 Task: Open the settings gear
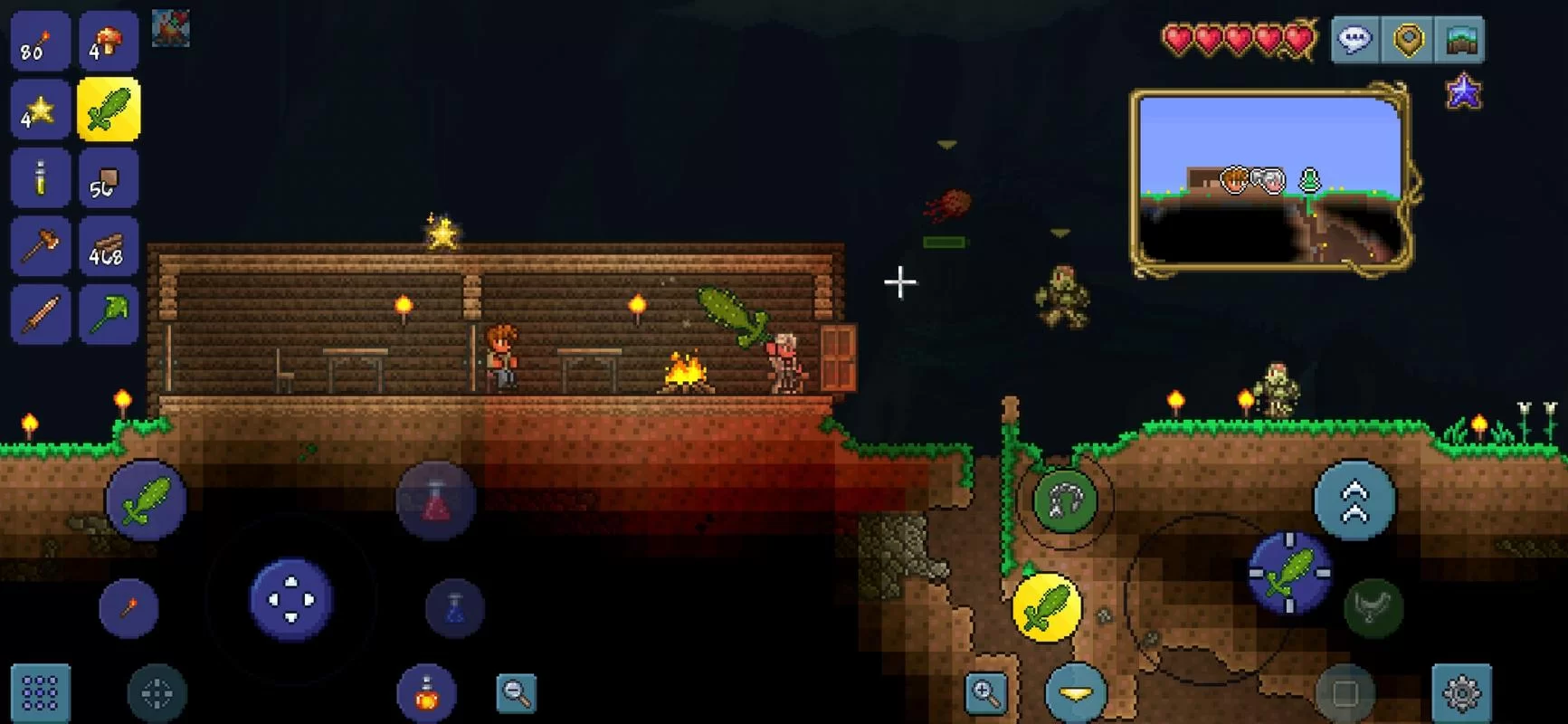[x=1461, y=693]
